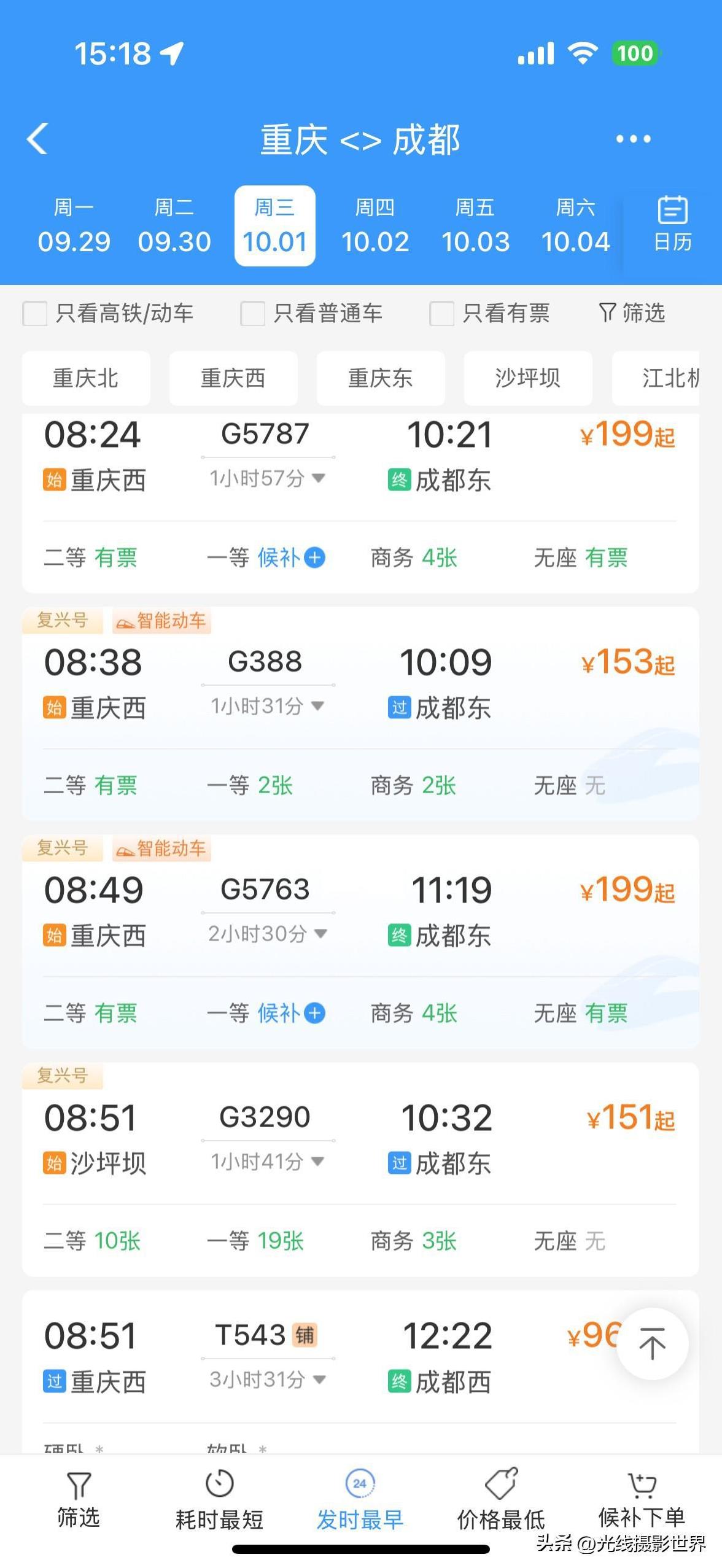The width and height of the screenshot is (722, 1568).
Task: Sort by 耗时最短
Action: pyautogui.click(x=219, y=1499)
